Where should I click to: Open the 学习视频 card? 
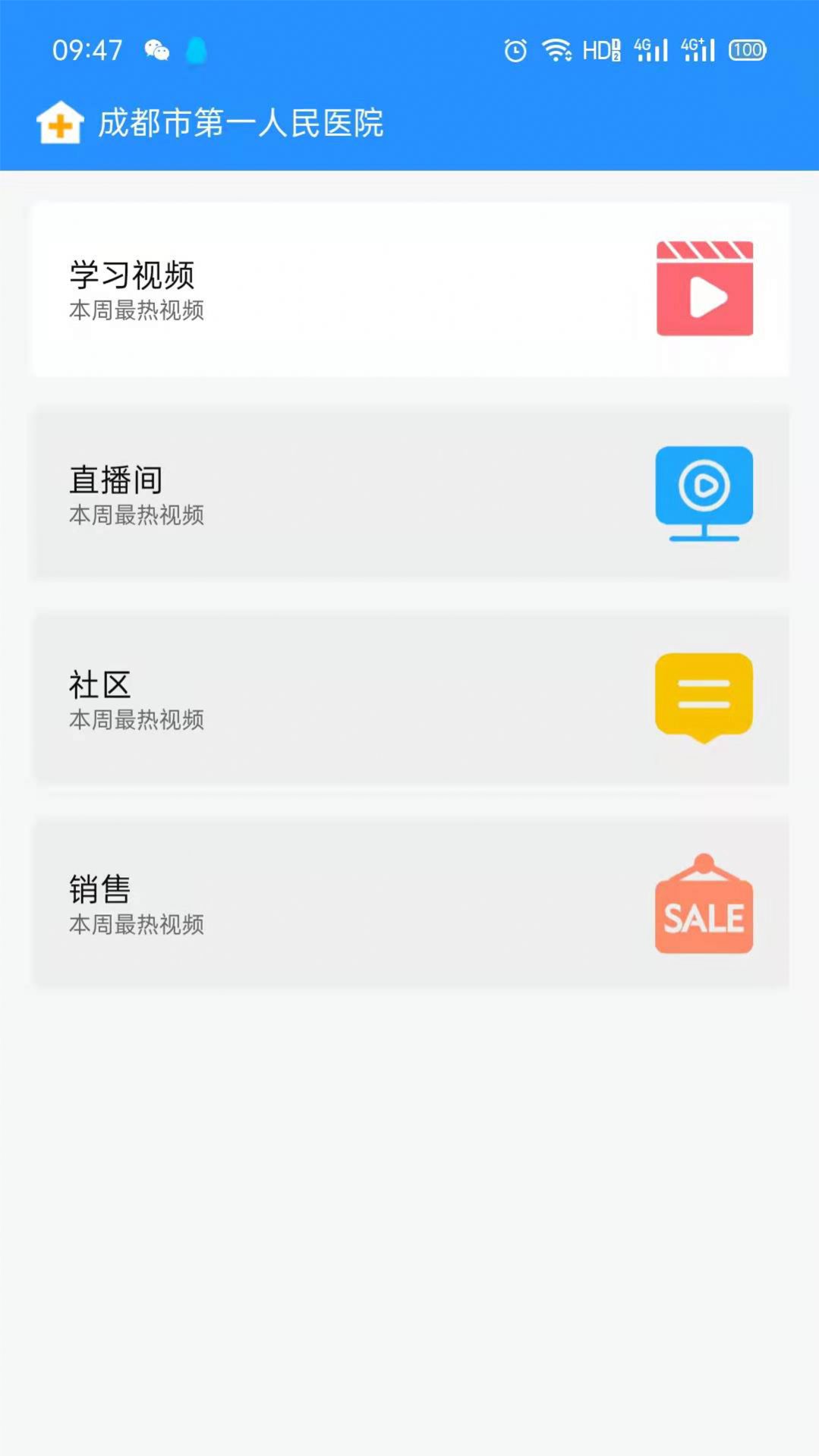pos(410,289)
